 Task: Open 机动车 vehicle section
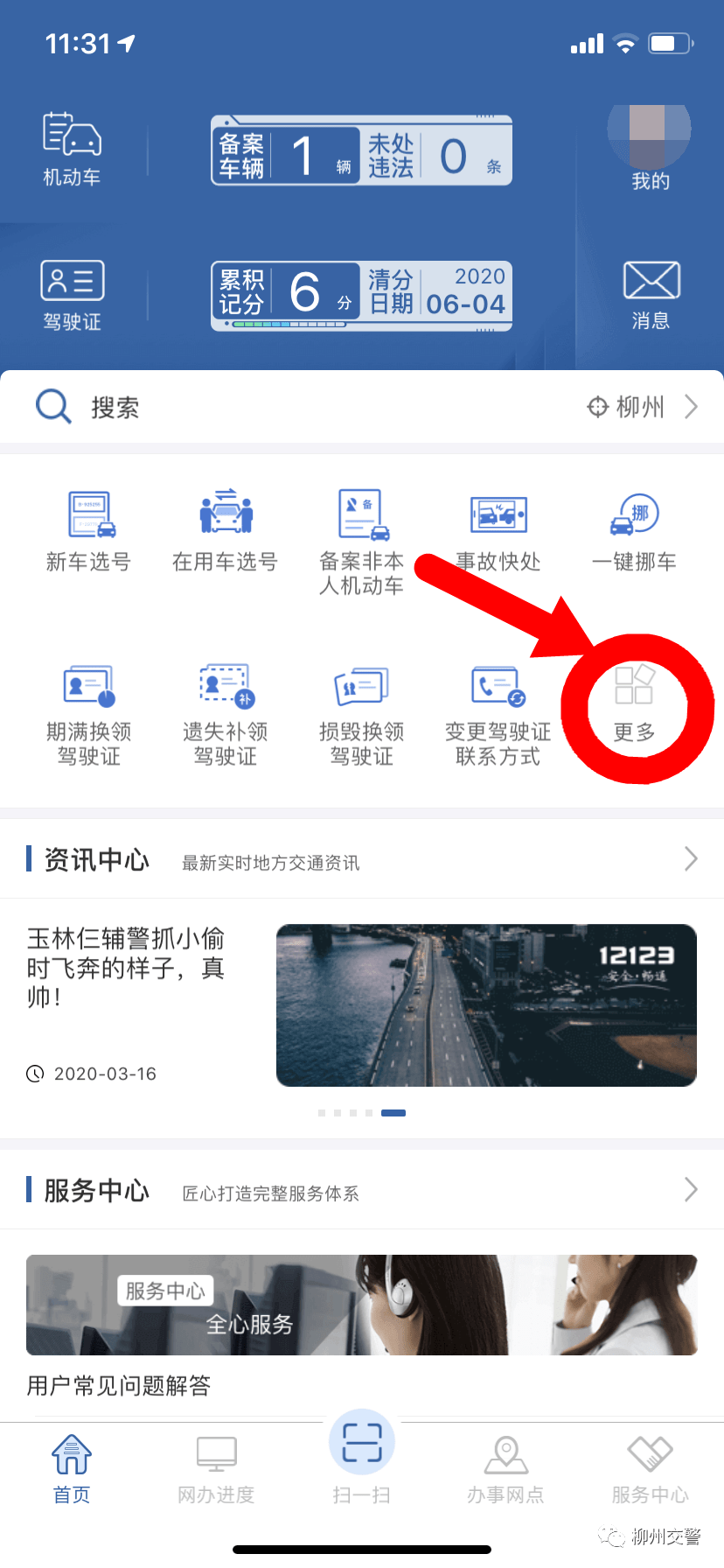[x=72, y=149]
